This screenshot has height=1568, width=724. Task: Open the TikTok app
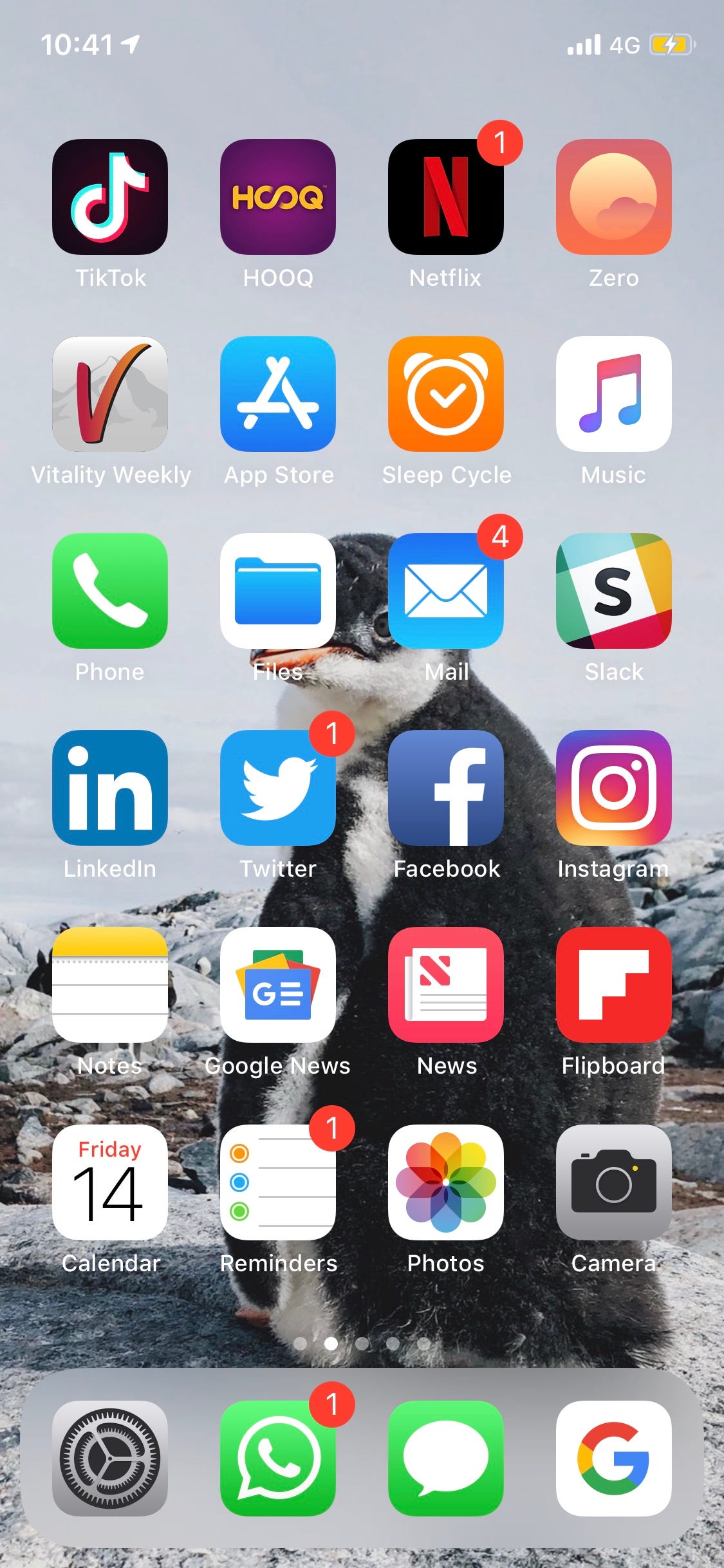pyautogui.click(x=110, y=197)
